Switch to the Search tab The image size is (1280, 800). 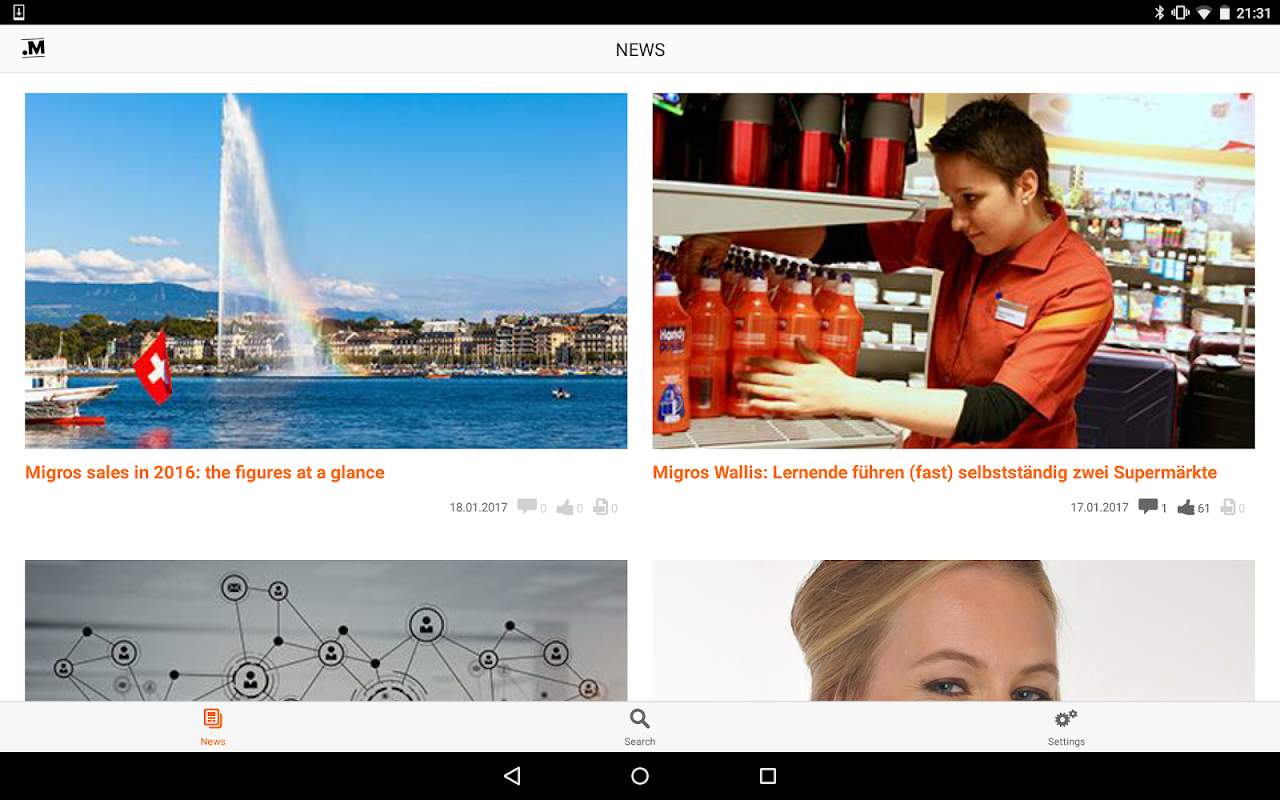pos(640,727)
